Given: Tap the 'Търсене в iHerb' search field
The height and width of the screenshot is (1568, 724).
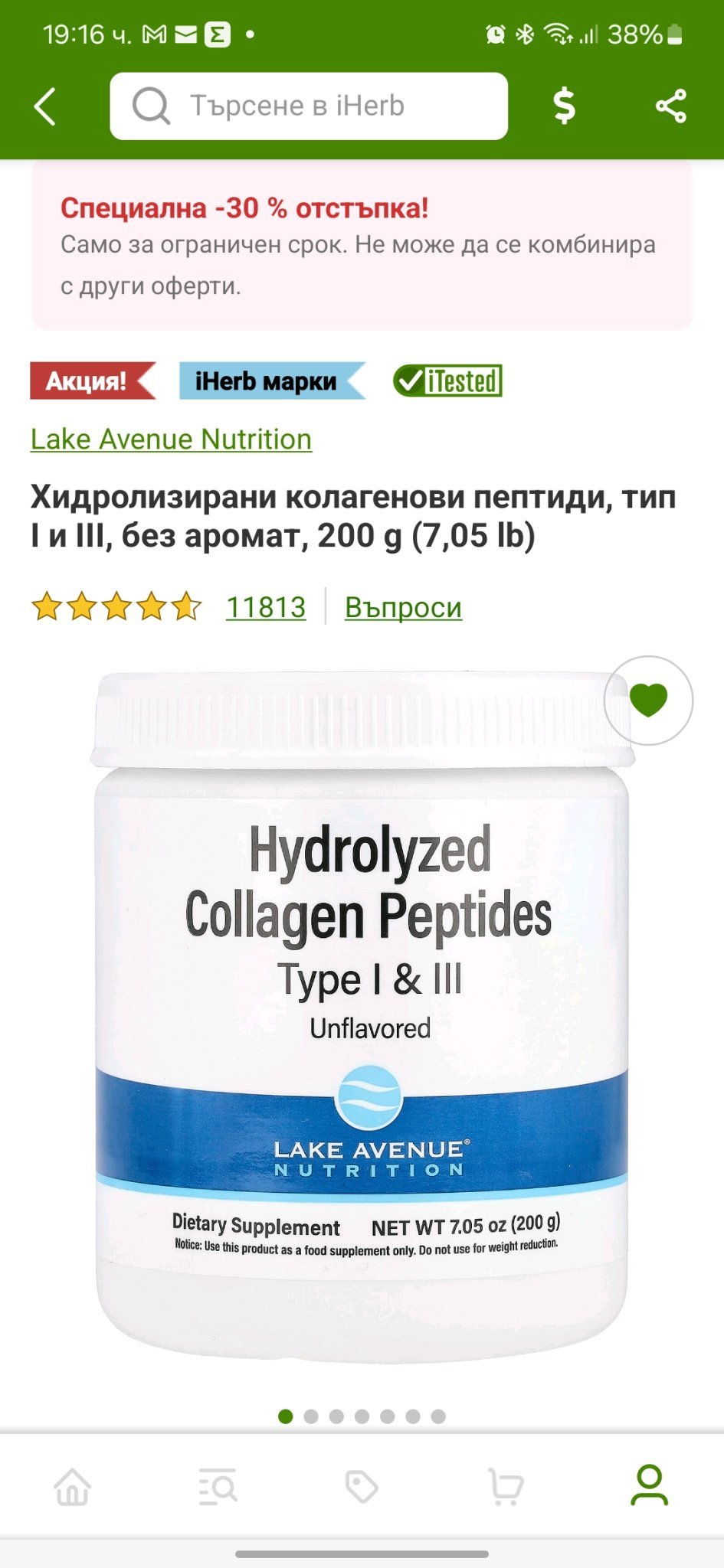Looking at the screenshot, I should click(x=309, y=106).
